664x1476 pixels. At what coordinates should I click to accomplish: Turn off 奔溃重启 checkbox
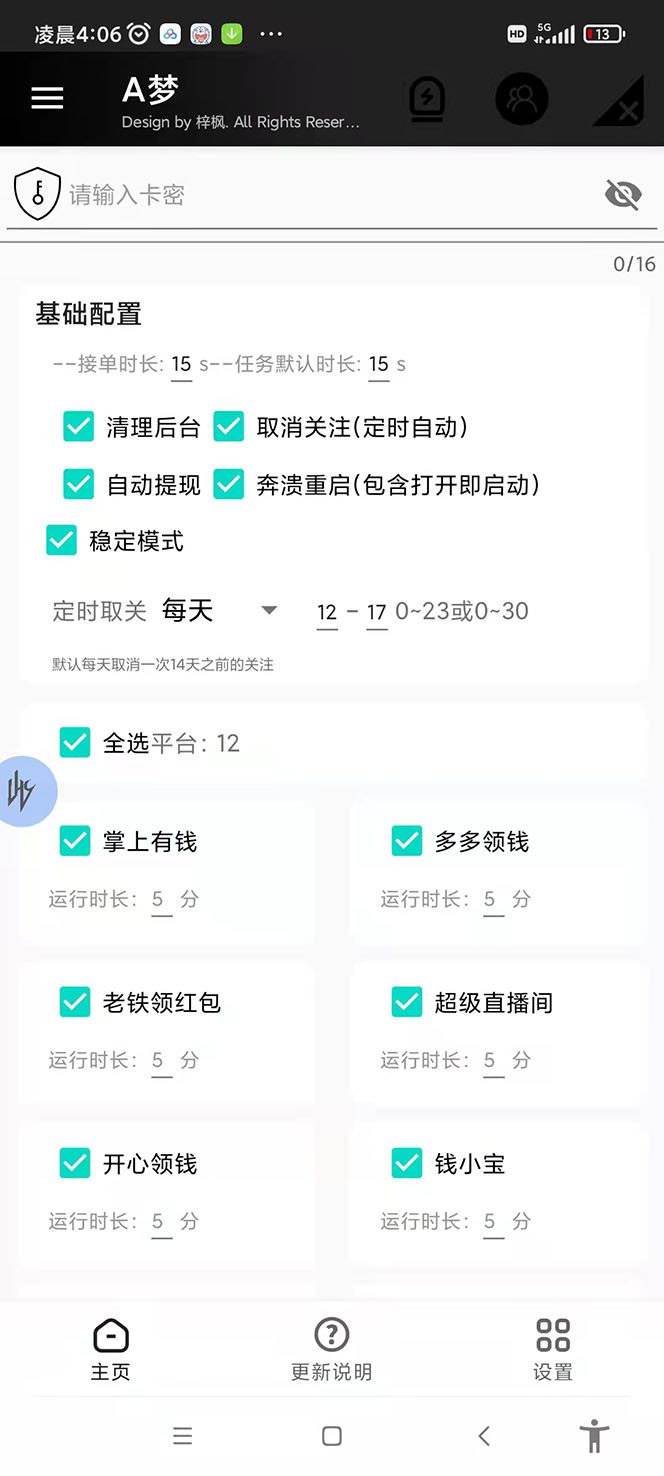tap(229, 484)
